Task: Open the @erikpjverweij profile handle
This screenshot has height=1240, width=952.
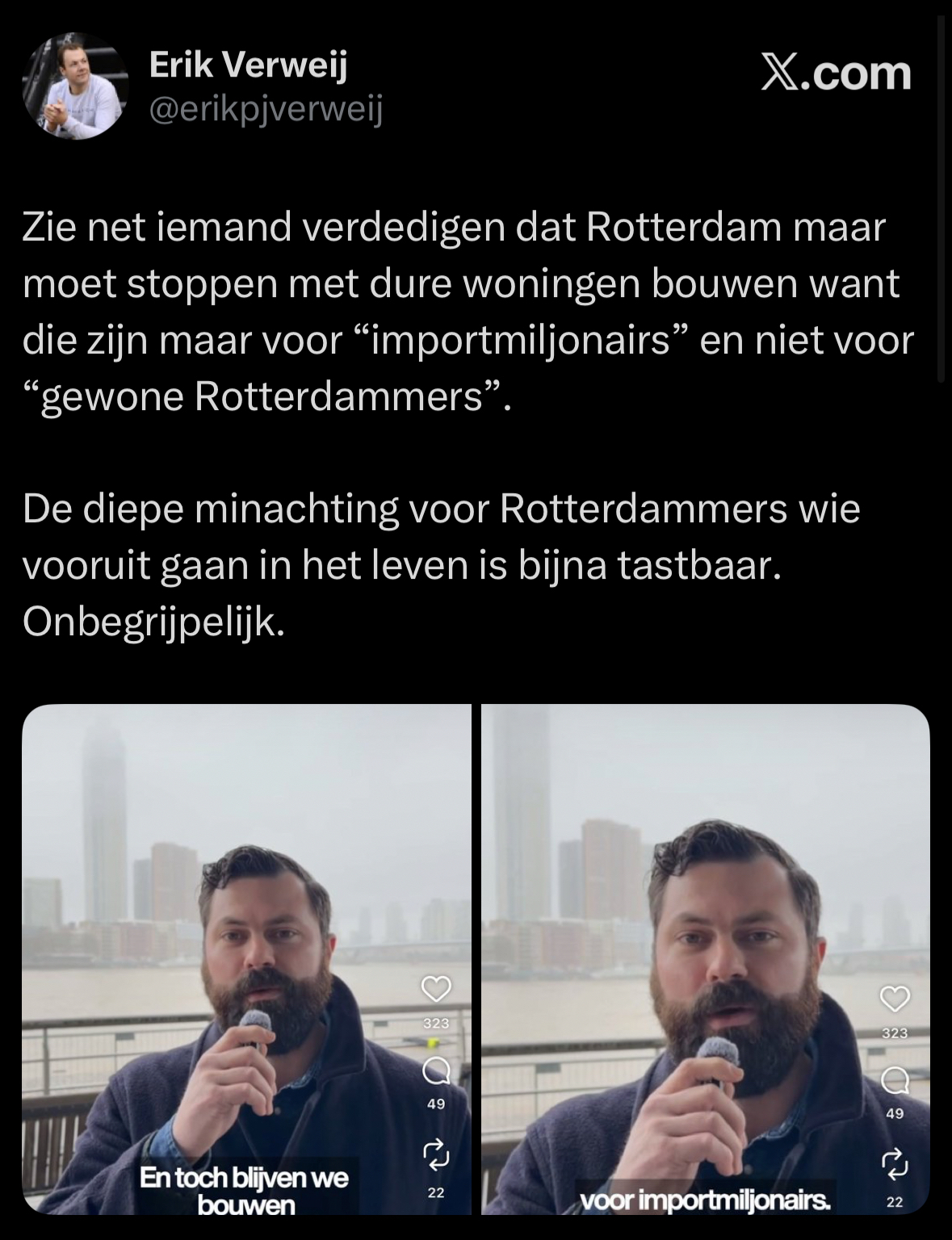Action: [266, 110]
